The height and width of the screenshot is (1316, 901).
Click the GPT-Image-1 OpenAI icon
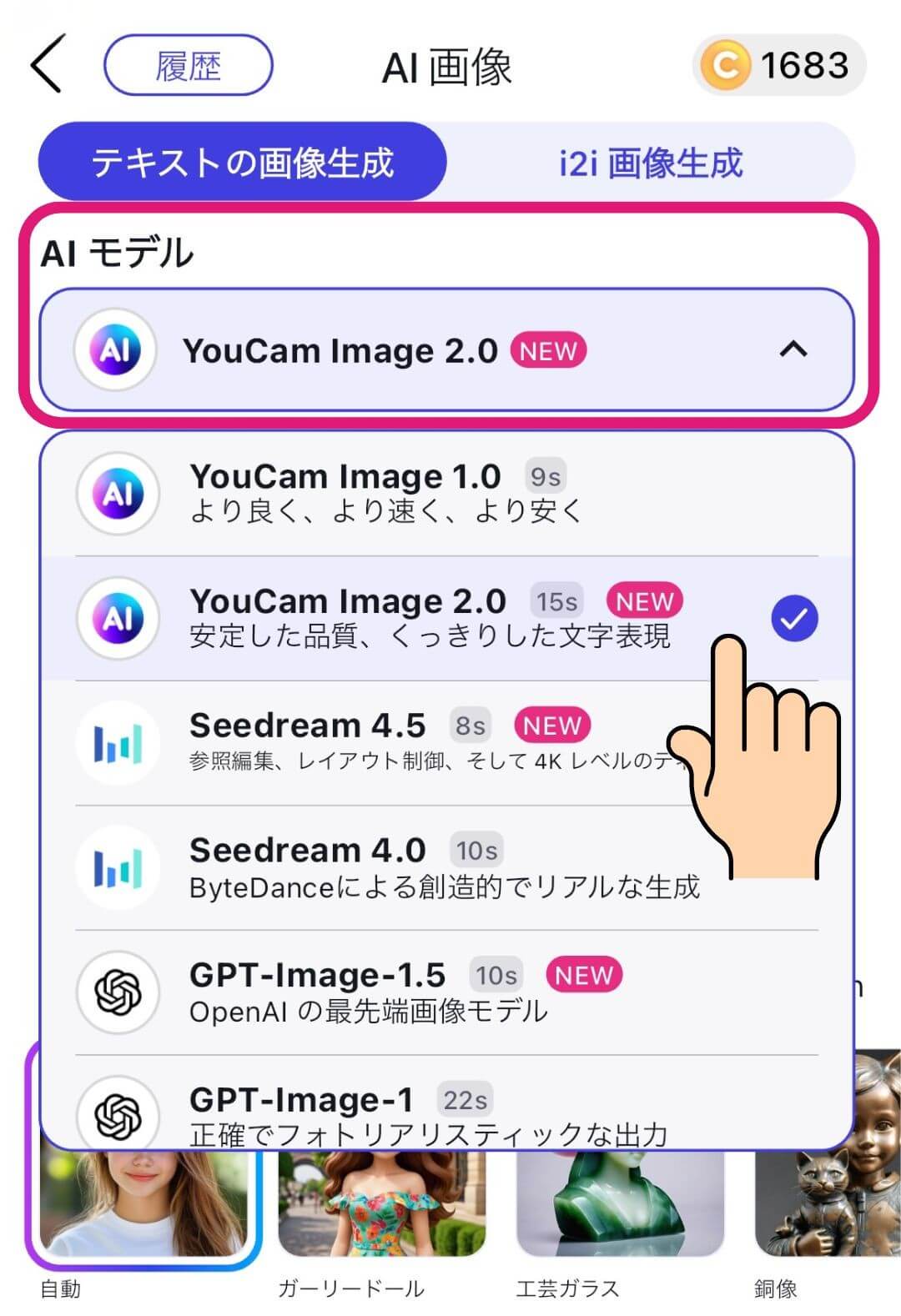pos(117,1118)
